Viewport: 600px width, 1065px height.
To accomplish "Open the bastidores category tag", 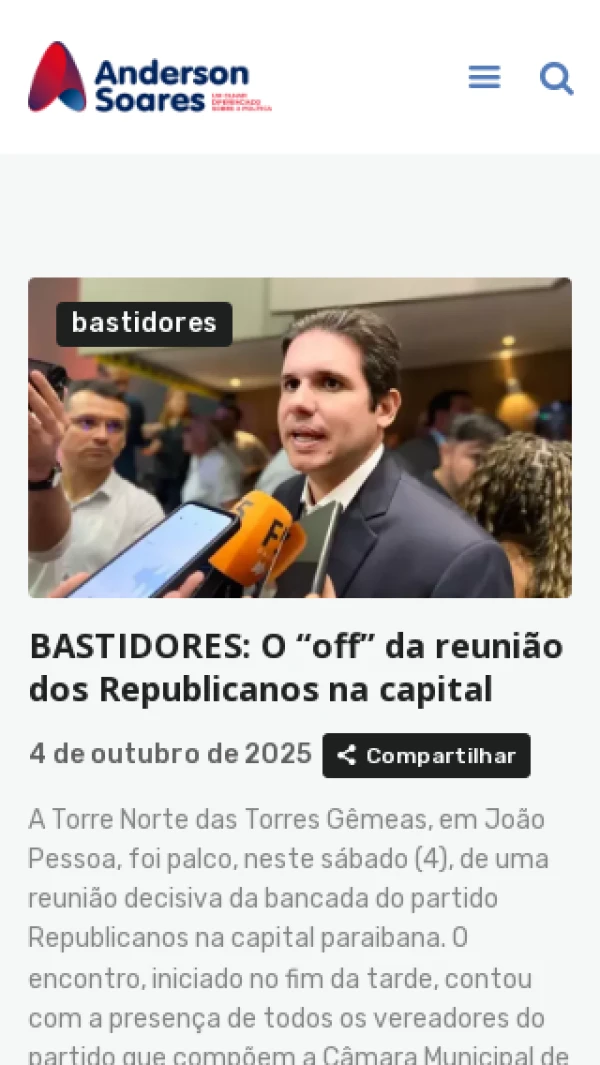I will point(144,323).
